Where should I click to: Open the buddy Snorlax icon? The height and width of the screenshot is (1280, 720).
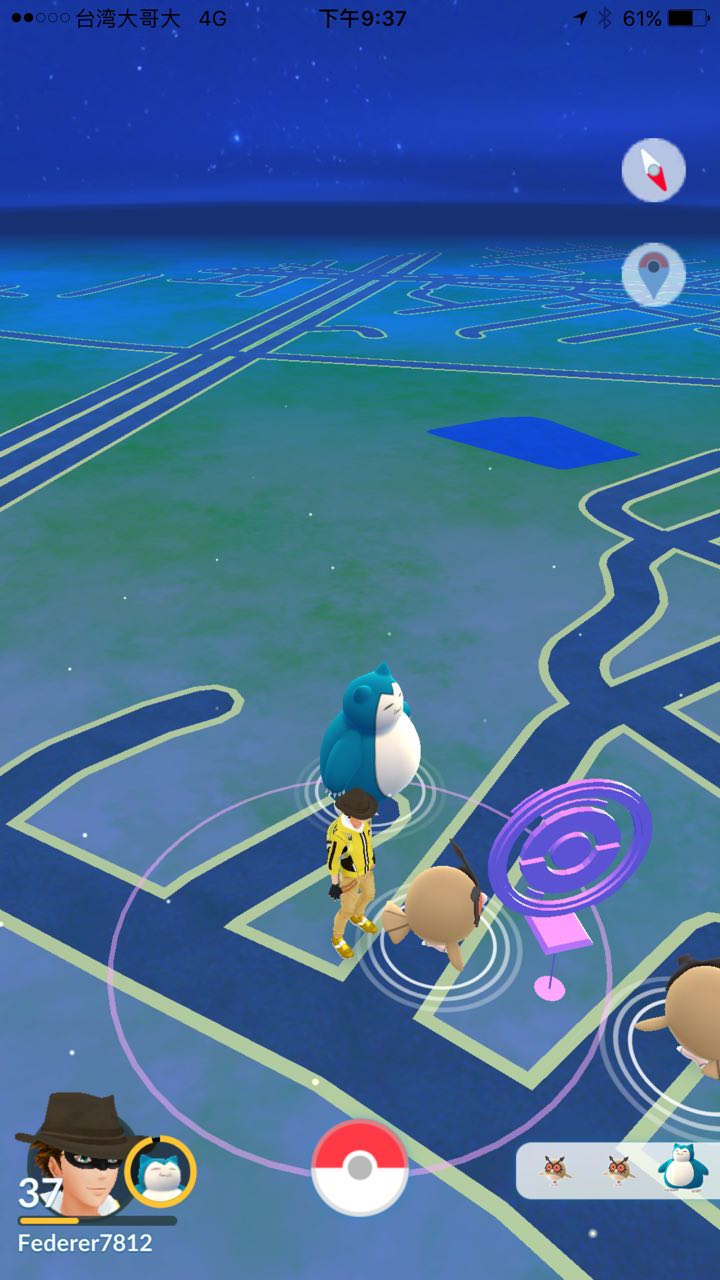[x=160, y=1171]
